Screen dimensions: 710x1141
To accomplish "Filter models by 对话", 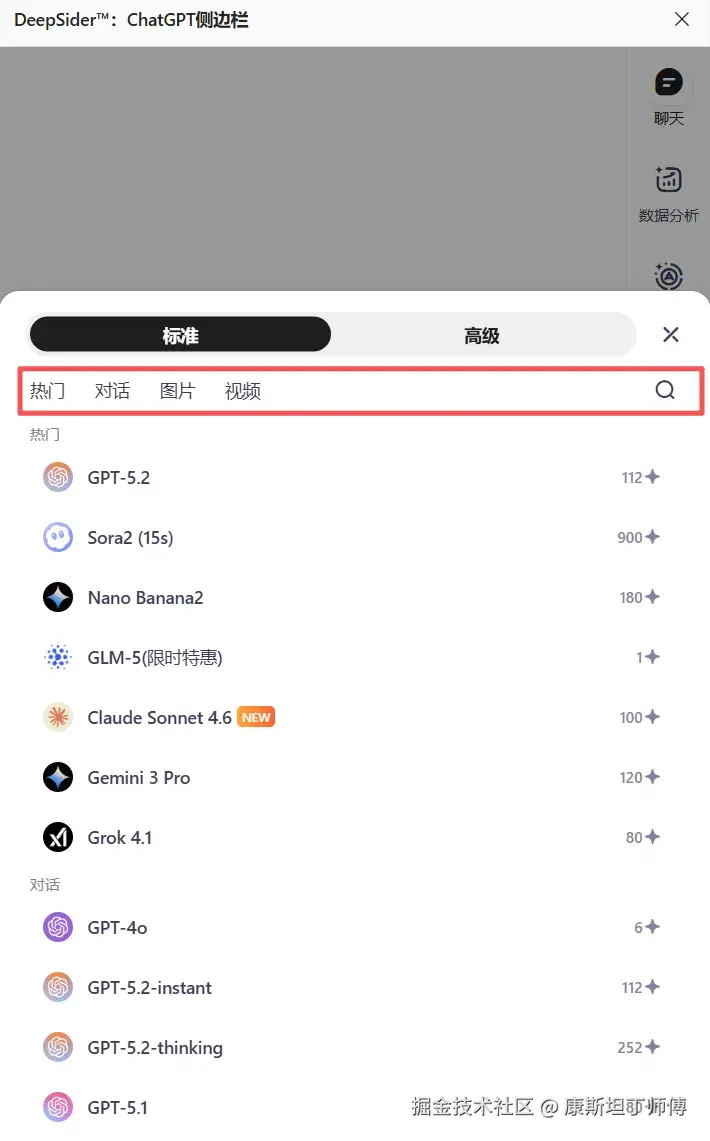I will [112, 391].
